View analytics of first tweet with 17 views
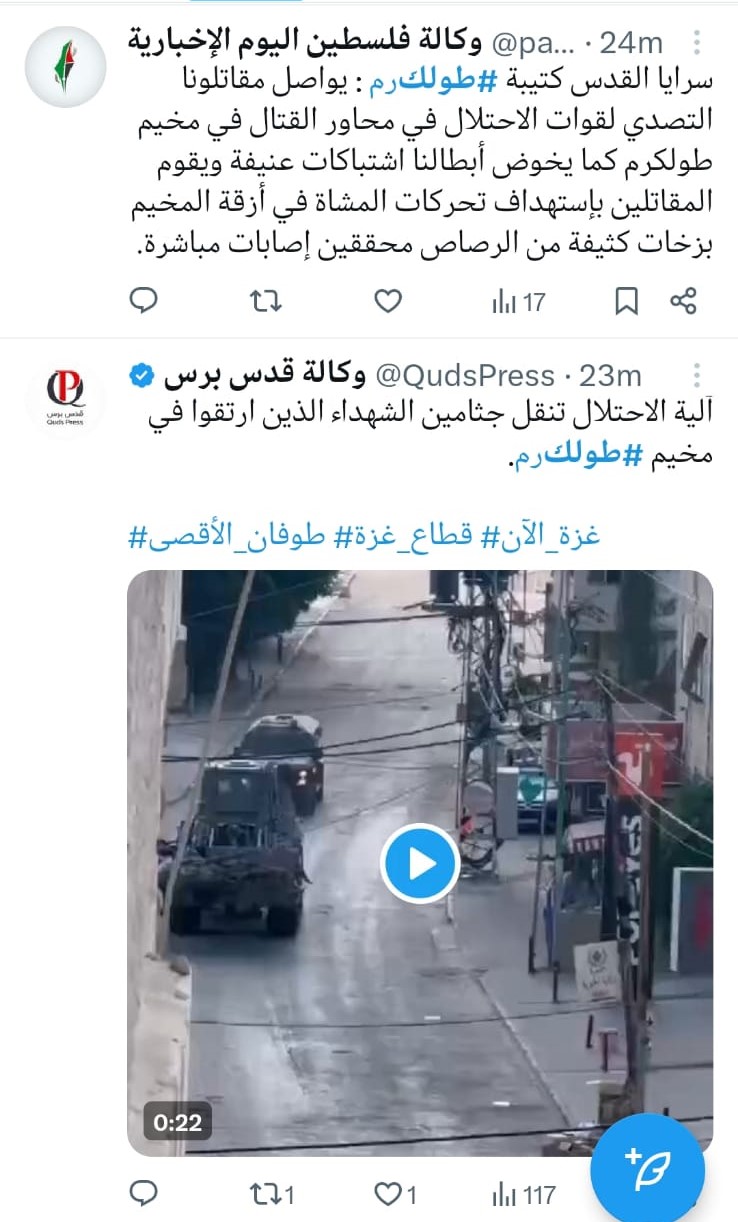 coord(518,300)
